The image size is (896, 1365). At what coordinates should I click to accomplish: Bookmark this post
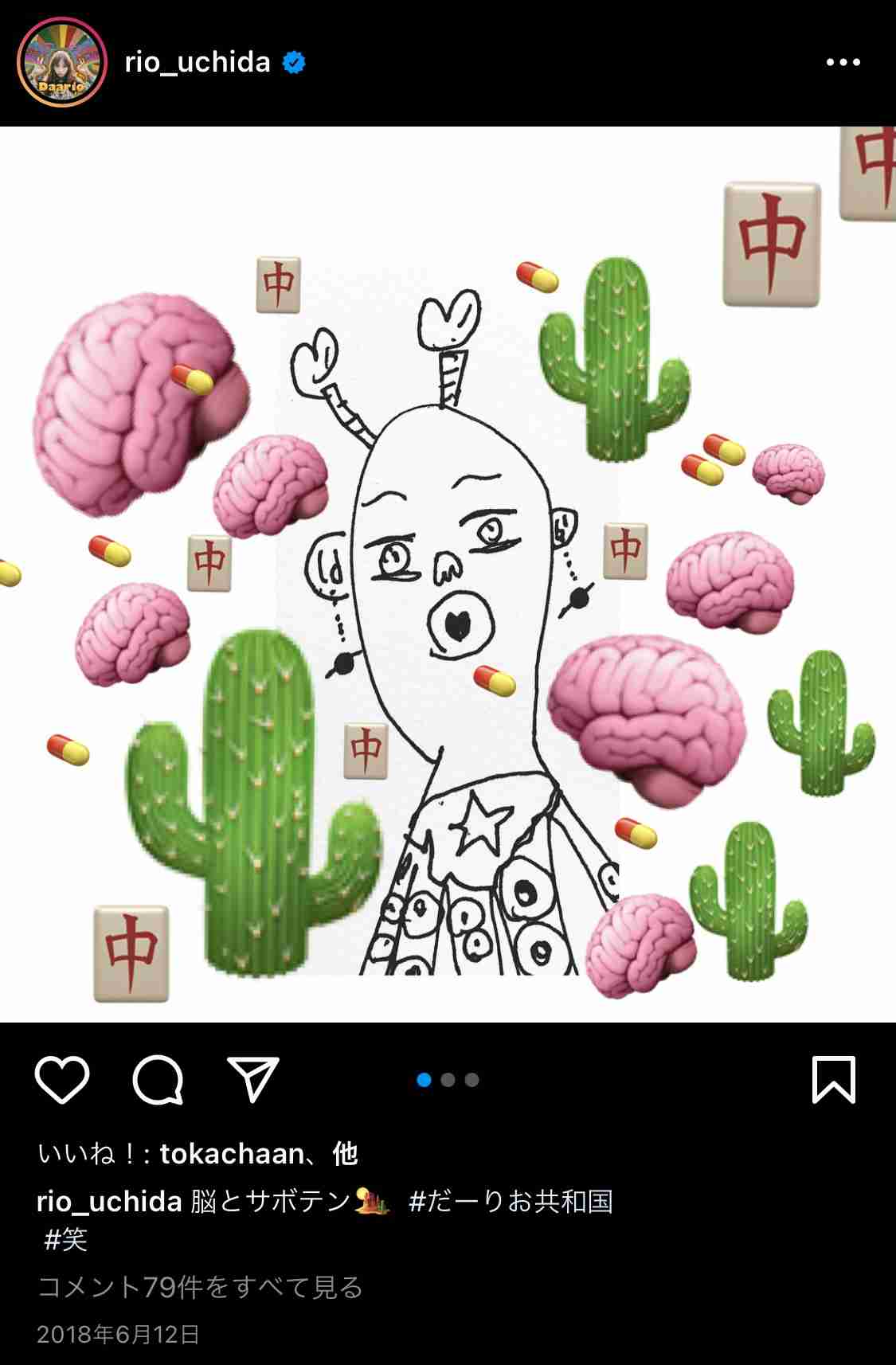pyautogui.click(x=833, y=1080)
